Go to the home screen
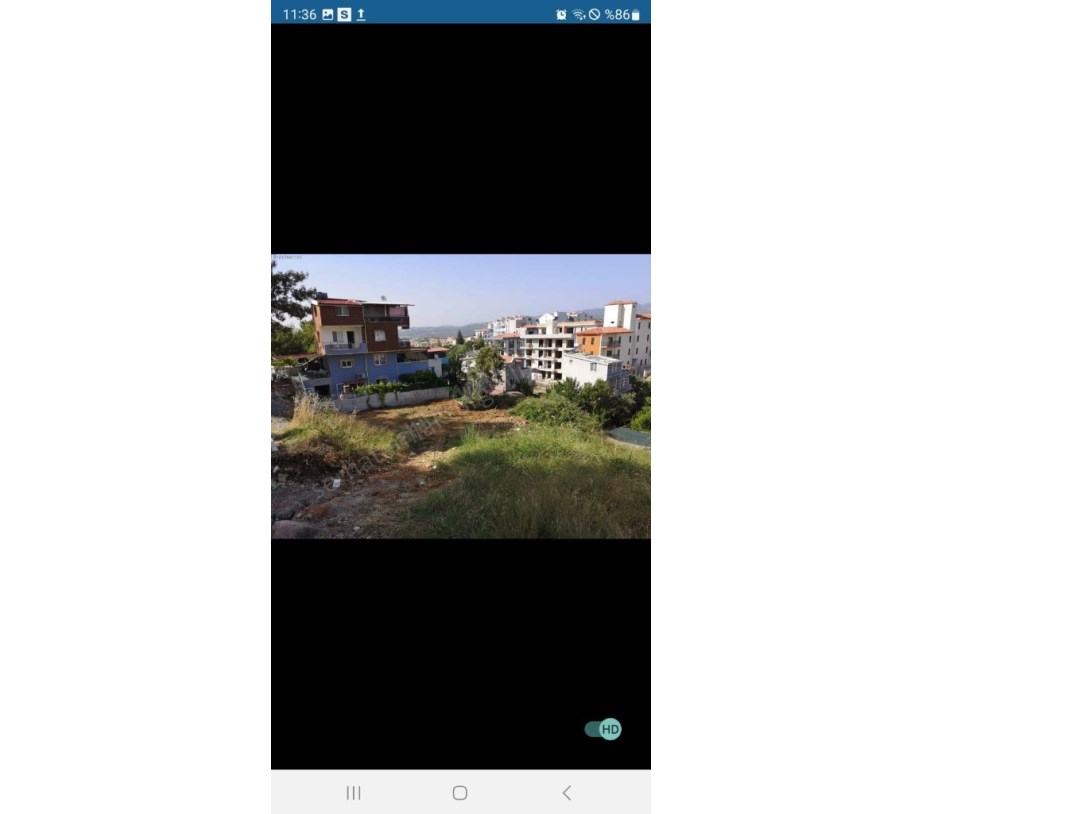Image resolution: width=1085 pixels, height=814 pixels. [x=460, y=792]
